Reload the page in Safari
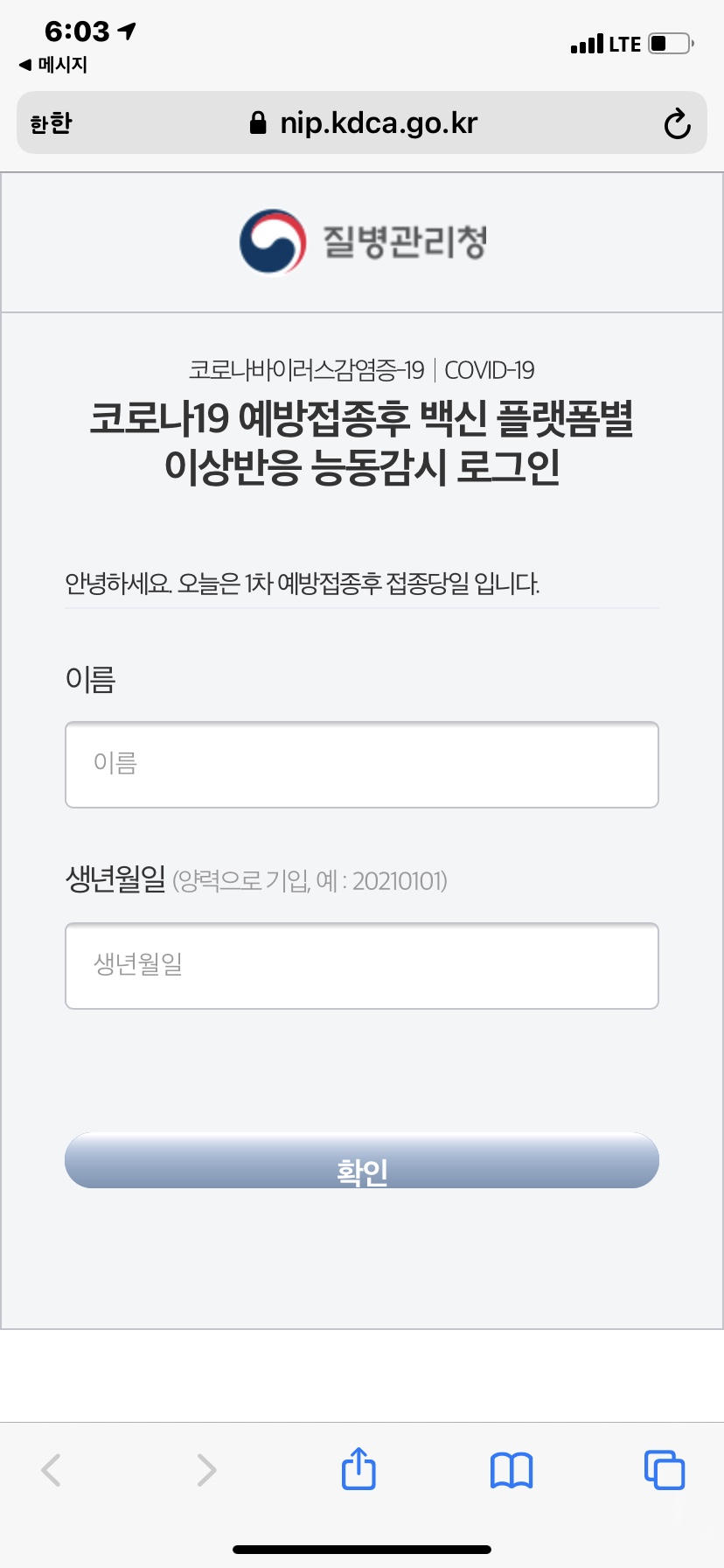724x1568 pixels. pyautogui.click(x=677, y=123)
